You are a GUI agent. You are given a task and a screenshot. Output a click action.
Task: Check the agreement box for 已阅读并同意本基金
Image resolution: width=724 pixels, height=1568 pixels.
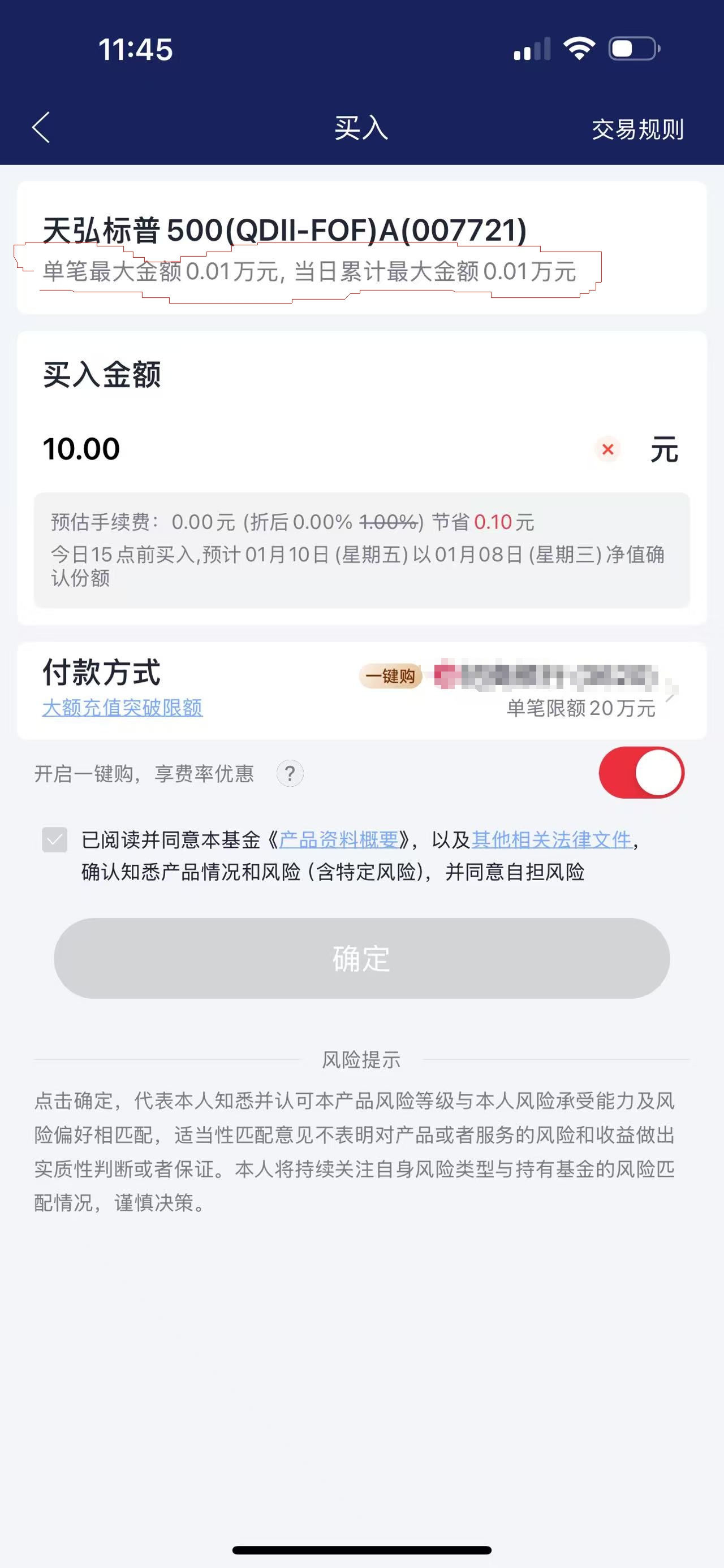(55, 840)
